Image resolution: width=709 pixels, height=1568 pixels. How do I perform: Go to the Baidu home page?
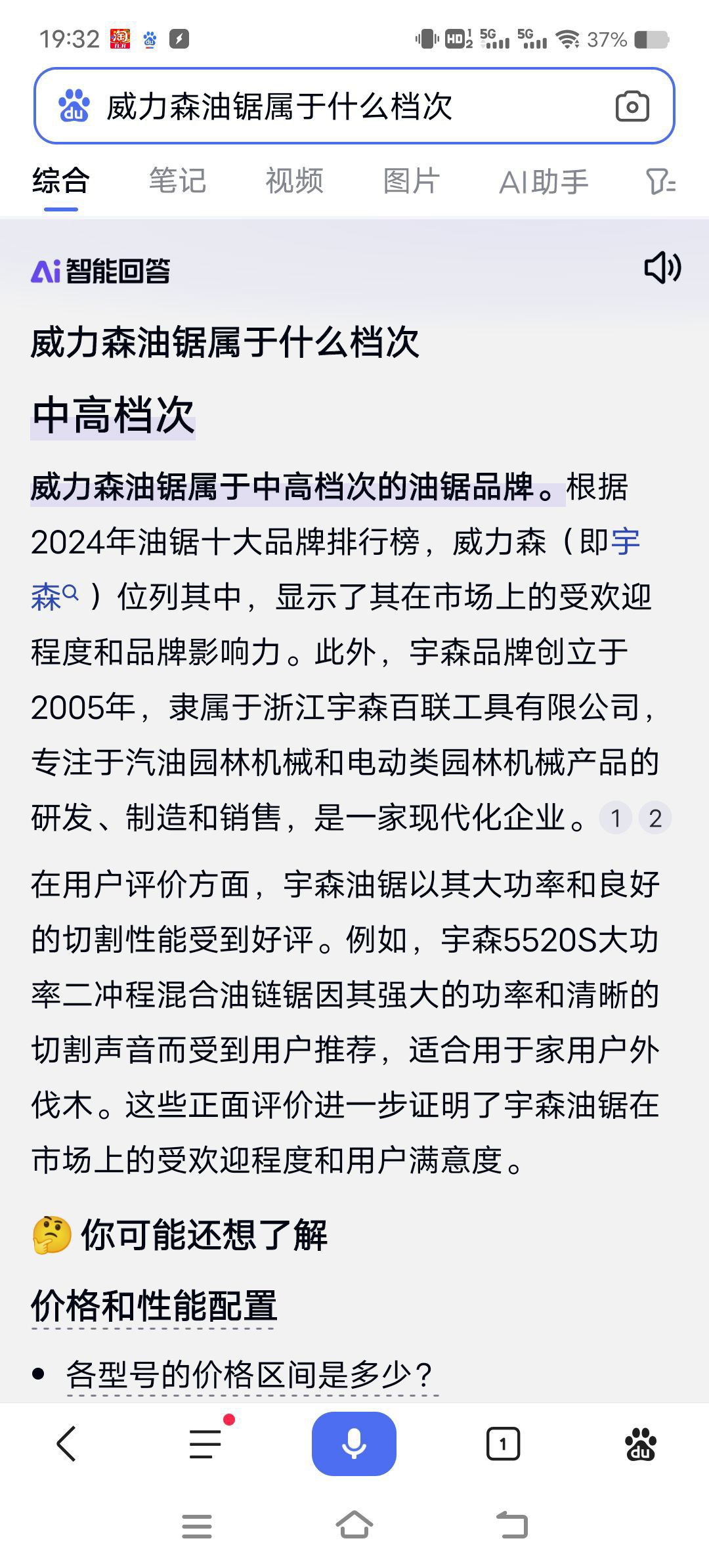click(641, 1444)
